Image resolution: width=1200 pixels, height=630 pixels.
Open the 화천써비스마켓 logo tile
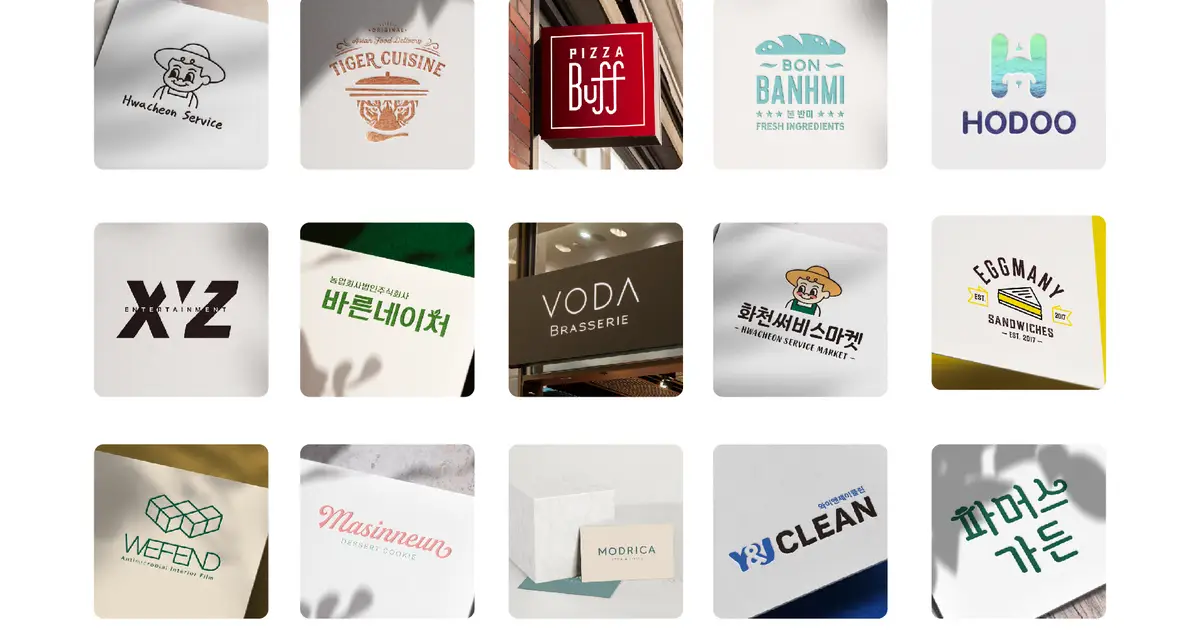pyautogui.click(x=800, y=309)
